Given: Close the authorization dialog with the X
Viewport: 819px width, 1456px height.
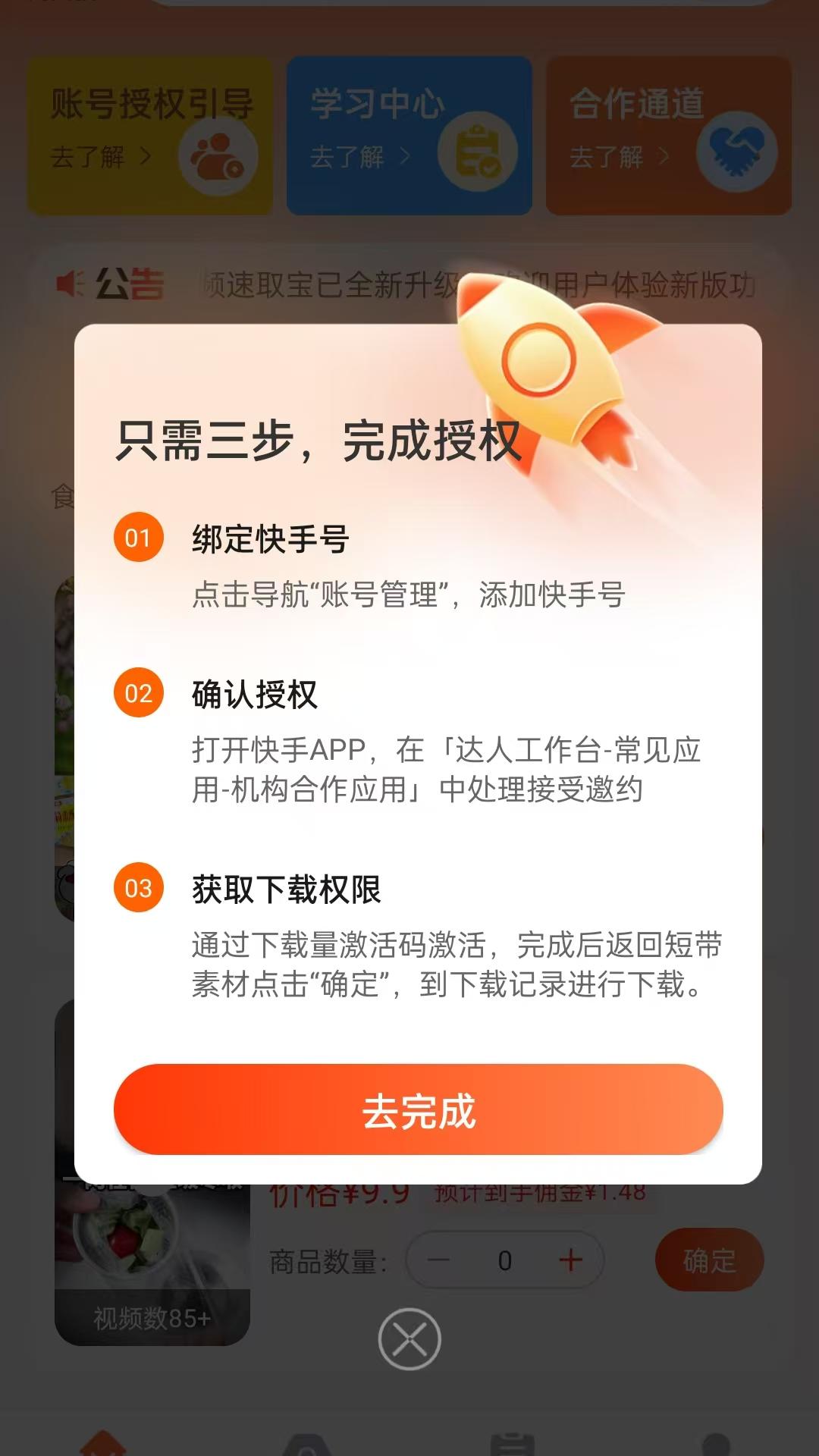Looking at the screenshot, I should pyautogui.click(x=409, y=1339).
